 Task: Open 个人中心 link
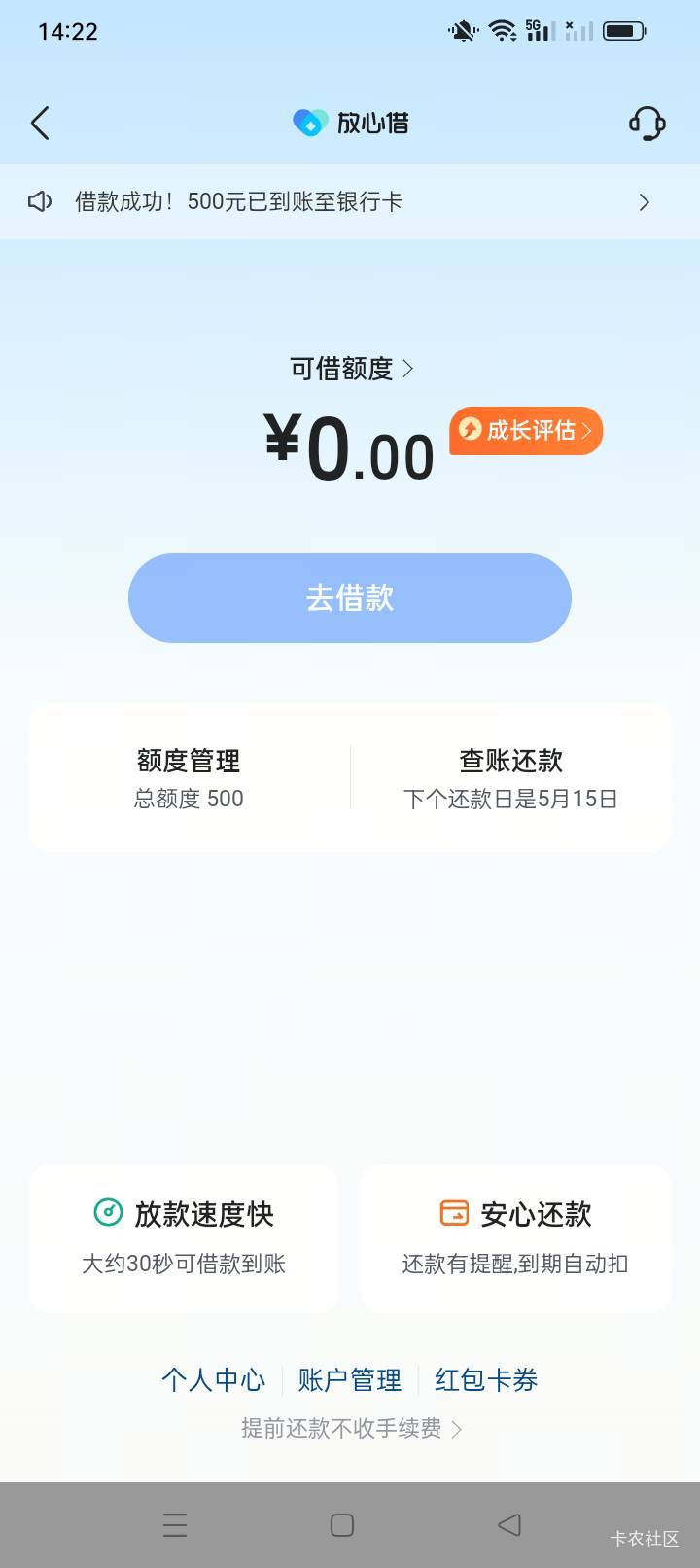coord(214,1379)
